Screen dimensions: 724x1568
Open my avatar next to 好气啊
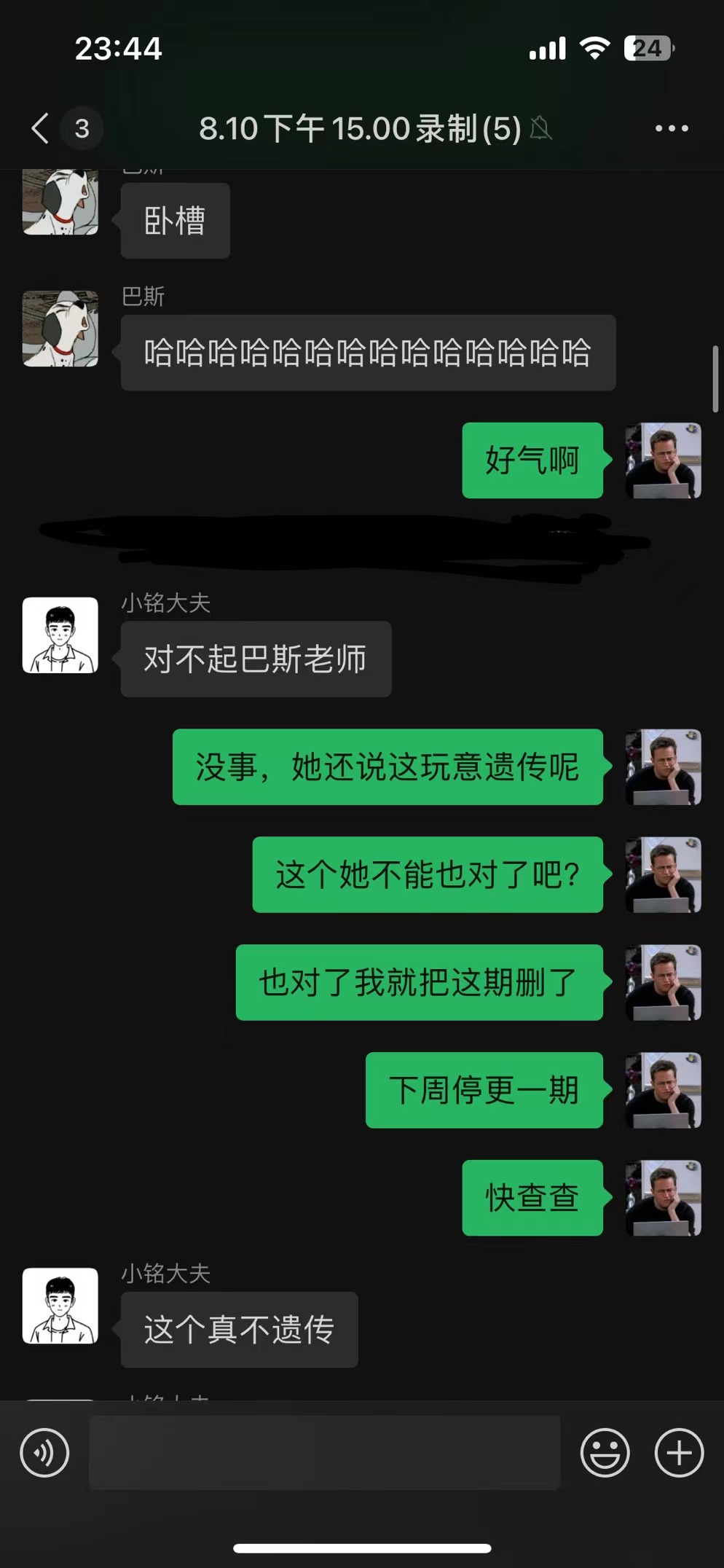(663, 460)
